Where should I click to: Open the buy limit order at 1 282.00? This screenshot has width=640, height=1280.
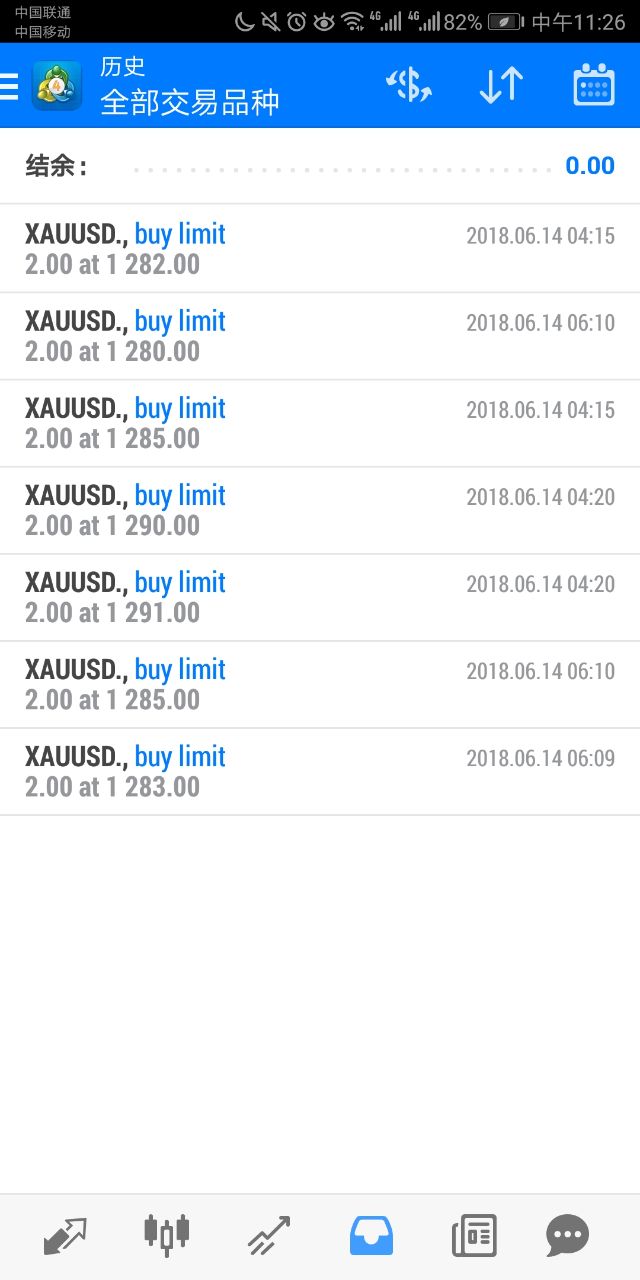tap(320, 249)
